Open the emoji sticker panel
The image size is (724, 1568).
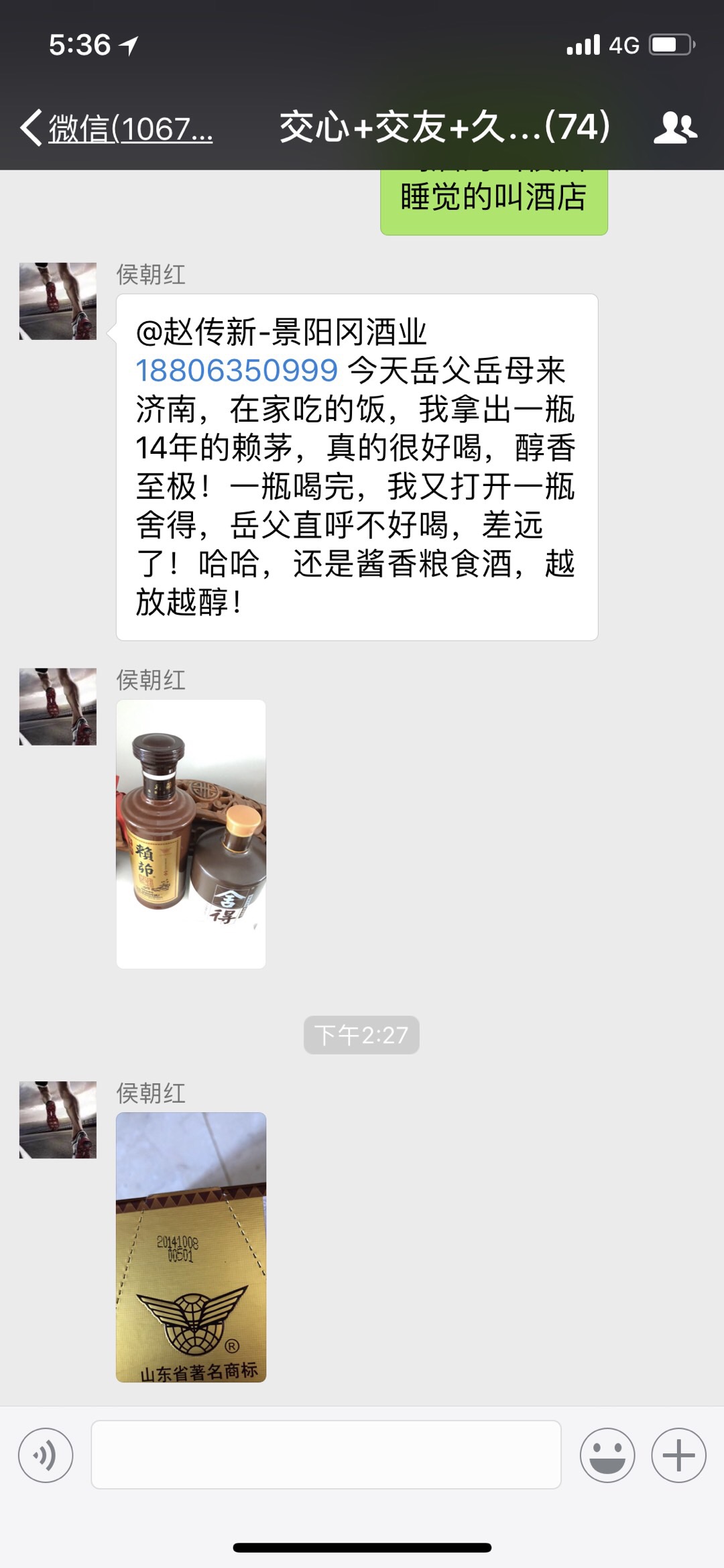607,1455
